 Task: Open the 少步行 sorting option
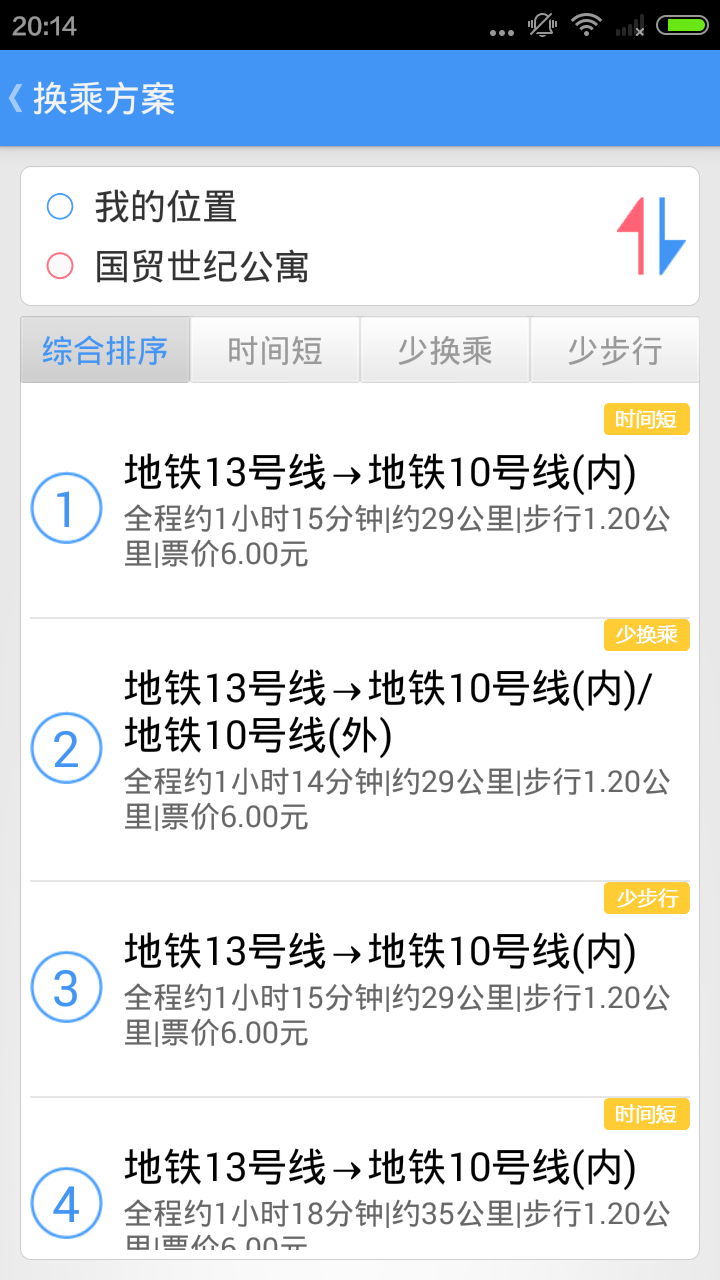pos(615,349)
